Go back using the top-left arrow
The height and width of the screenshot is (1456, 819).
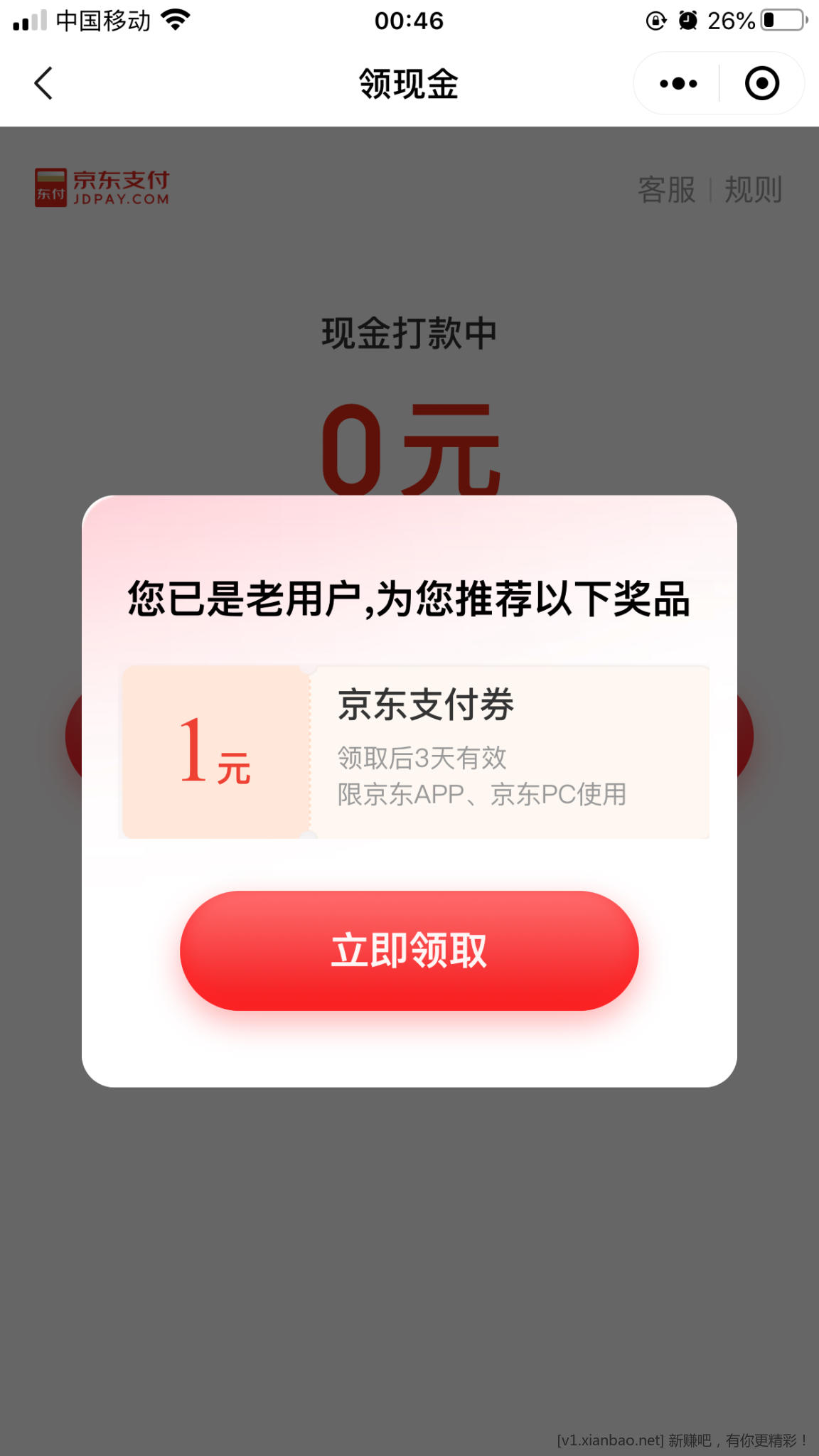point(44,84)
